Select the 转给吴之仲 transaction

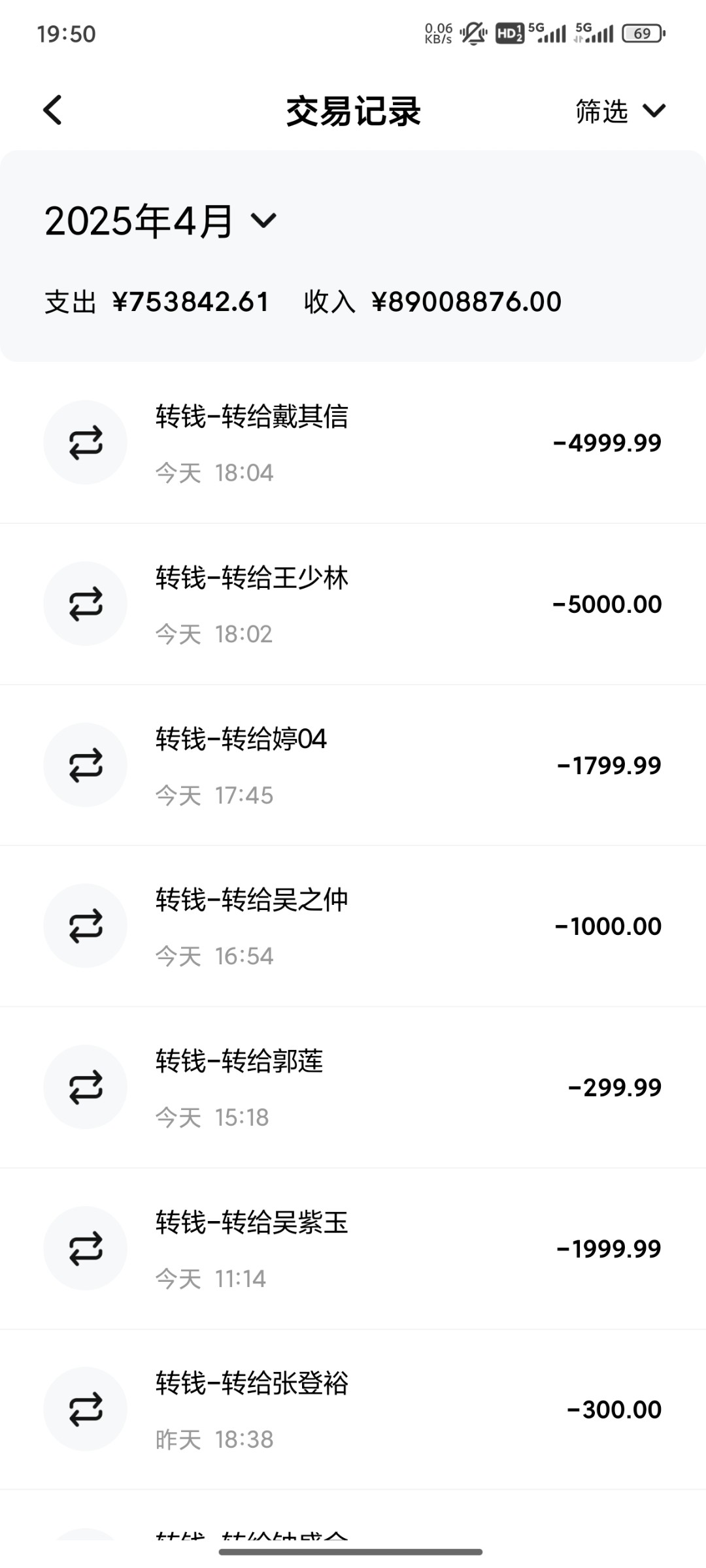(x=353, y=926)
